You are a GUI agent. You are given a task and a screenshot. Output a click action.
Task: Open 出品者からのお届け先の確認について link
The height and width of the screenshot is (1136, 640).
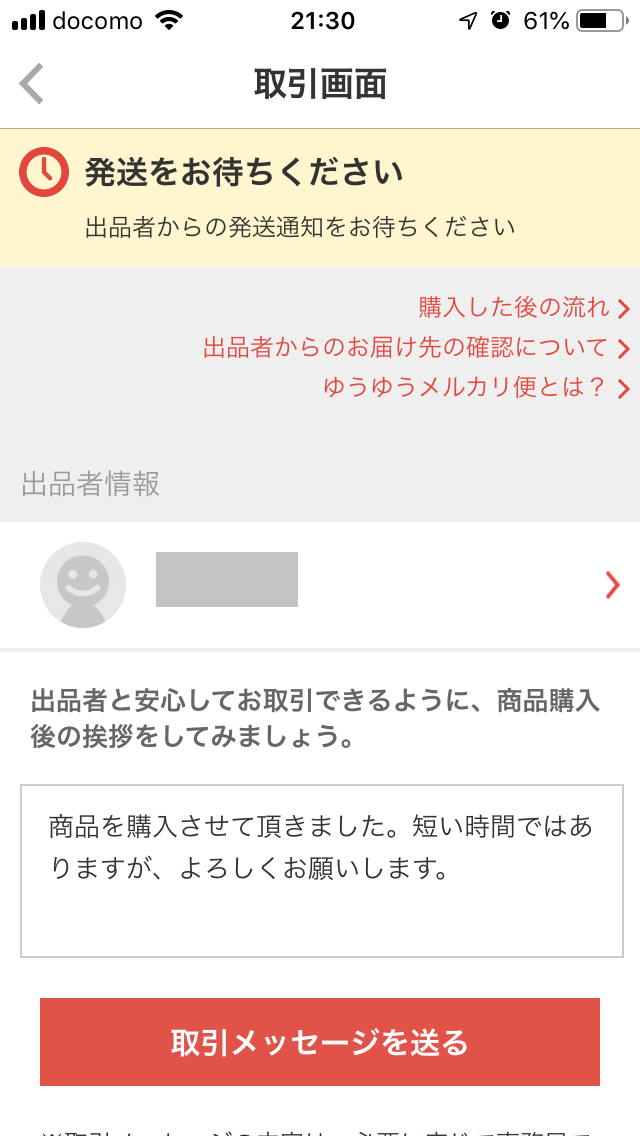coord(415,348)
